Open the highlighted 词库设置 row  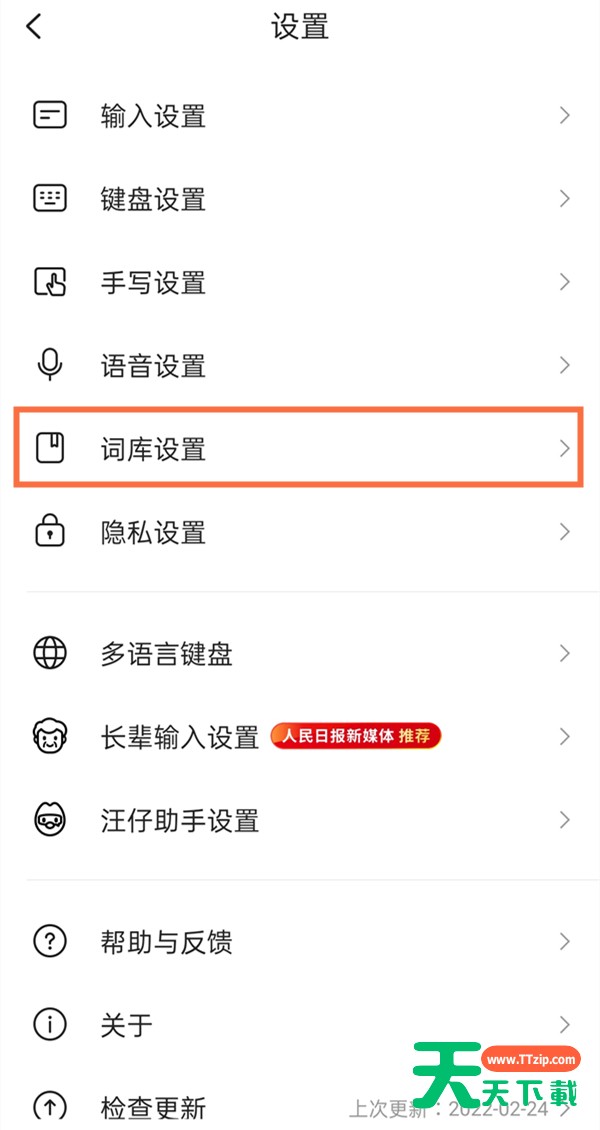tap(298, 448)
